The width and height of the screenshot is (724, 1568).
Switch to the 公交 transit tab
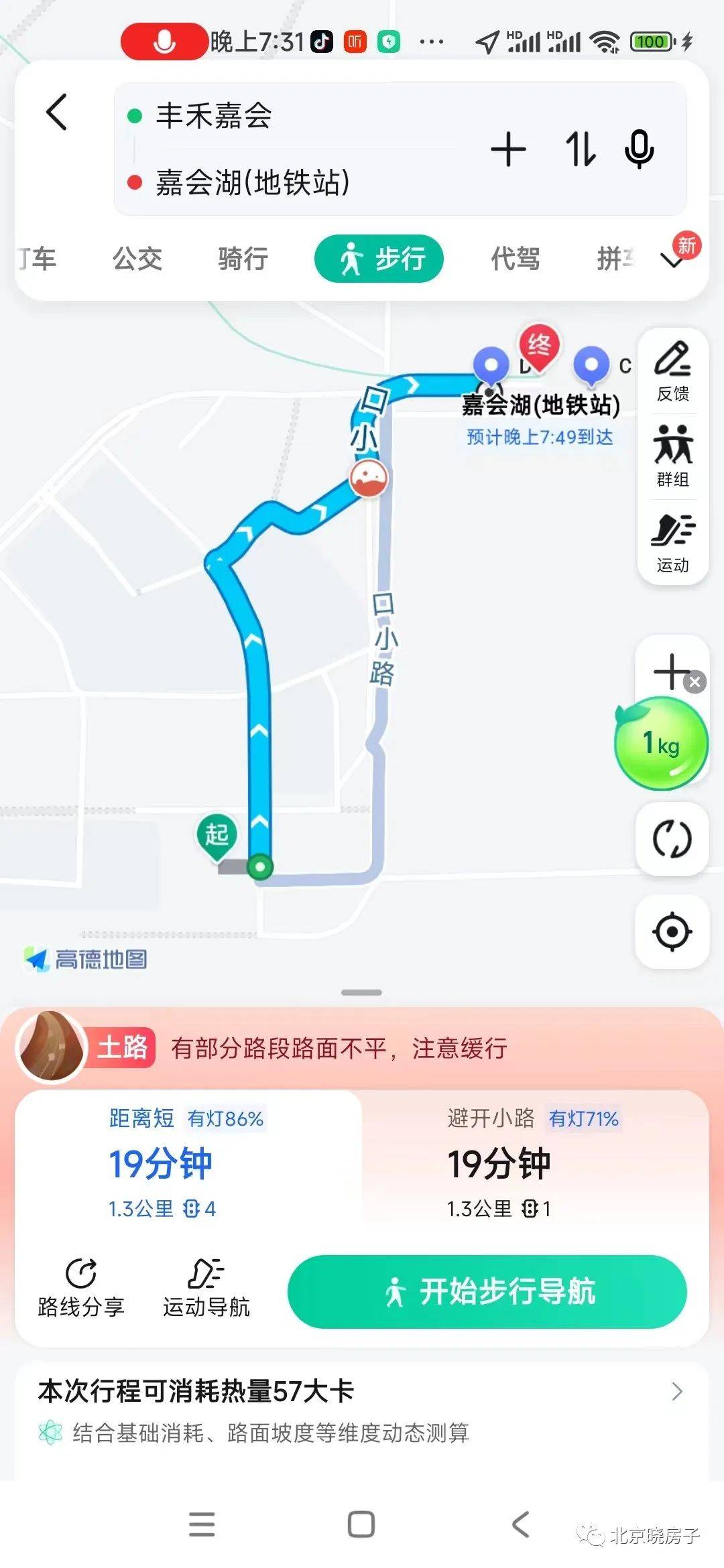(x=137, y=259)
